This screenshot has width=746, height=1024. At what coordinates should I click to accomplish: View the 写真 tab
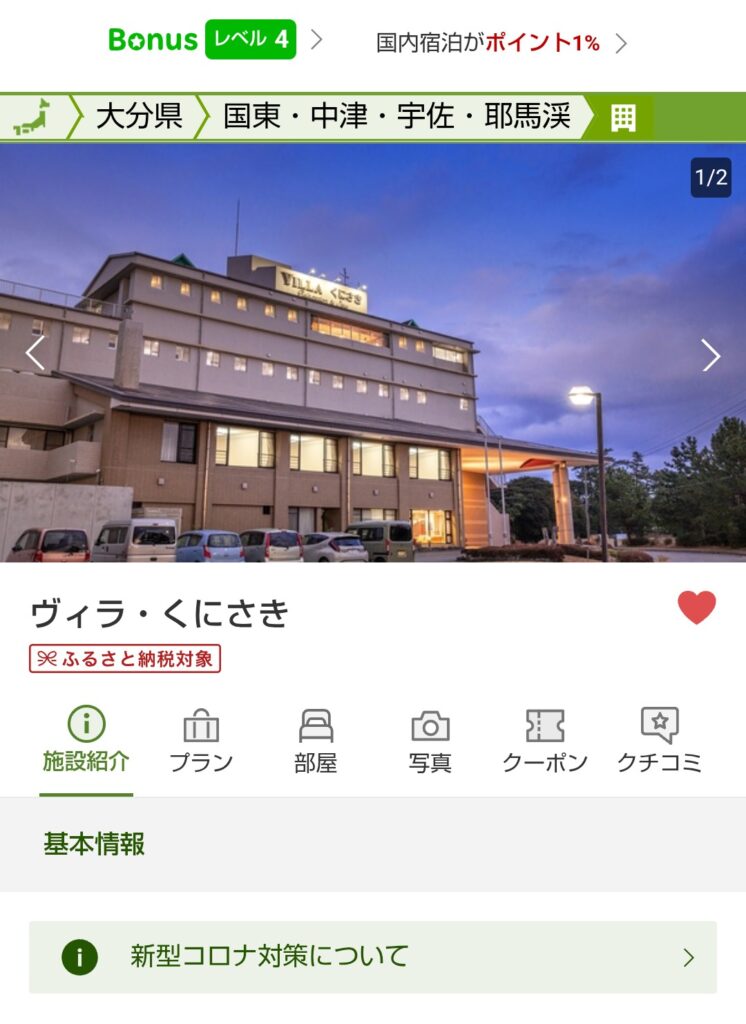pos(430,741)
